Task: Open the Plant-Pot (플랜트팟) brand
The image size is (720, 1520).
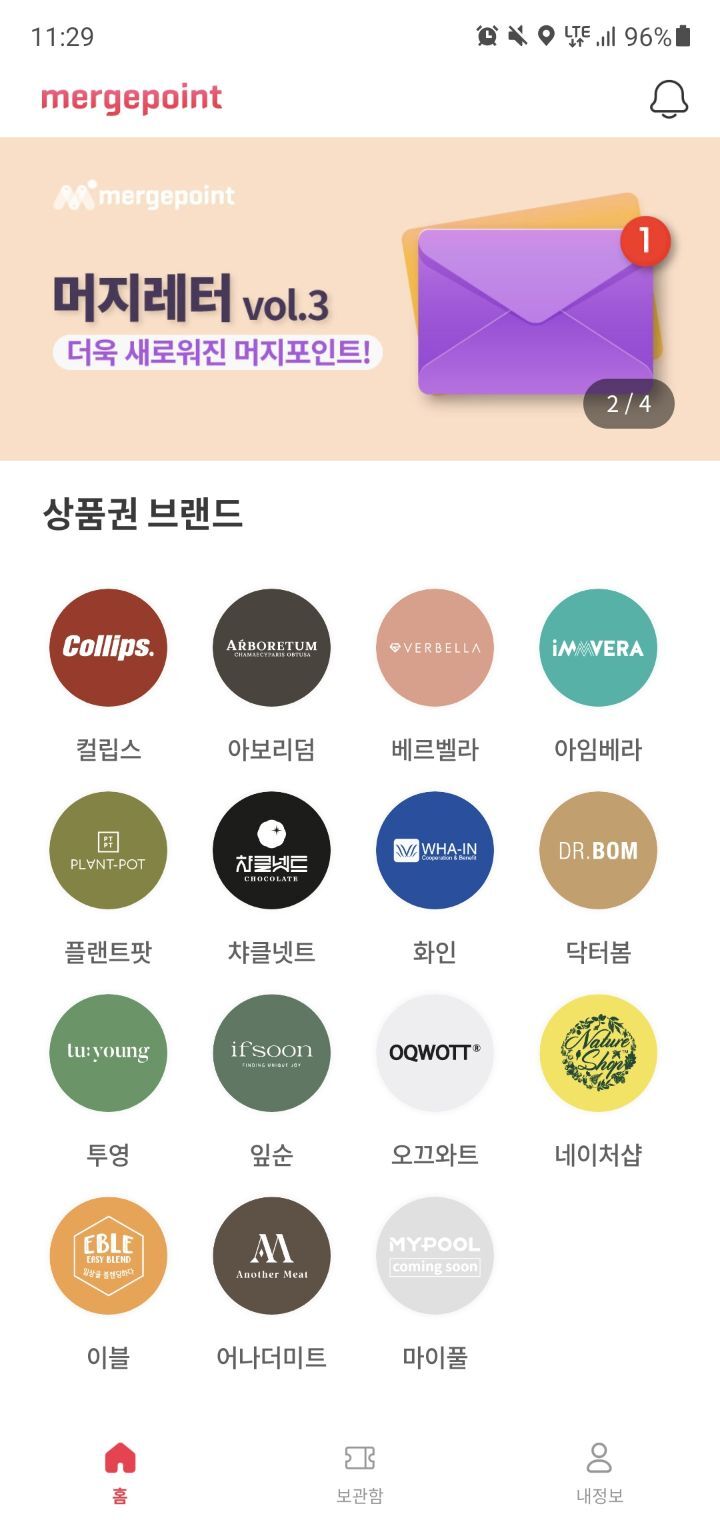Action: coord(108,851)
